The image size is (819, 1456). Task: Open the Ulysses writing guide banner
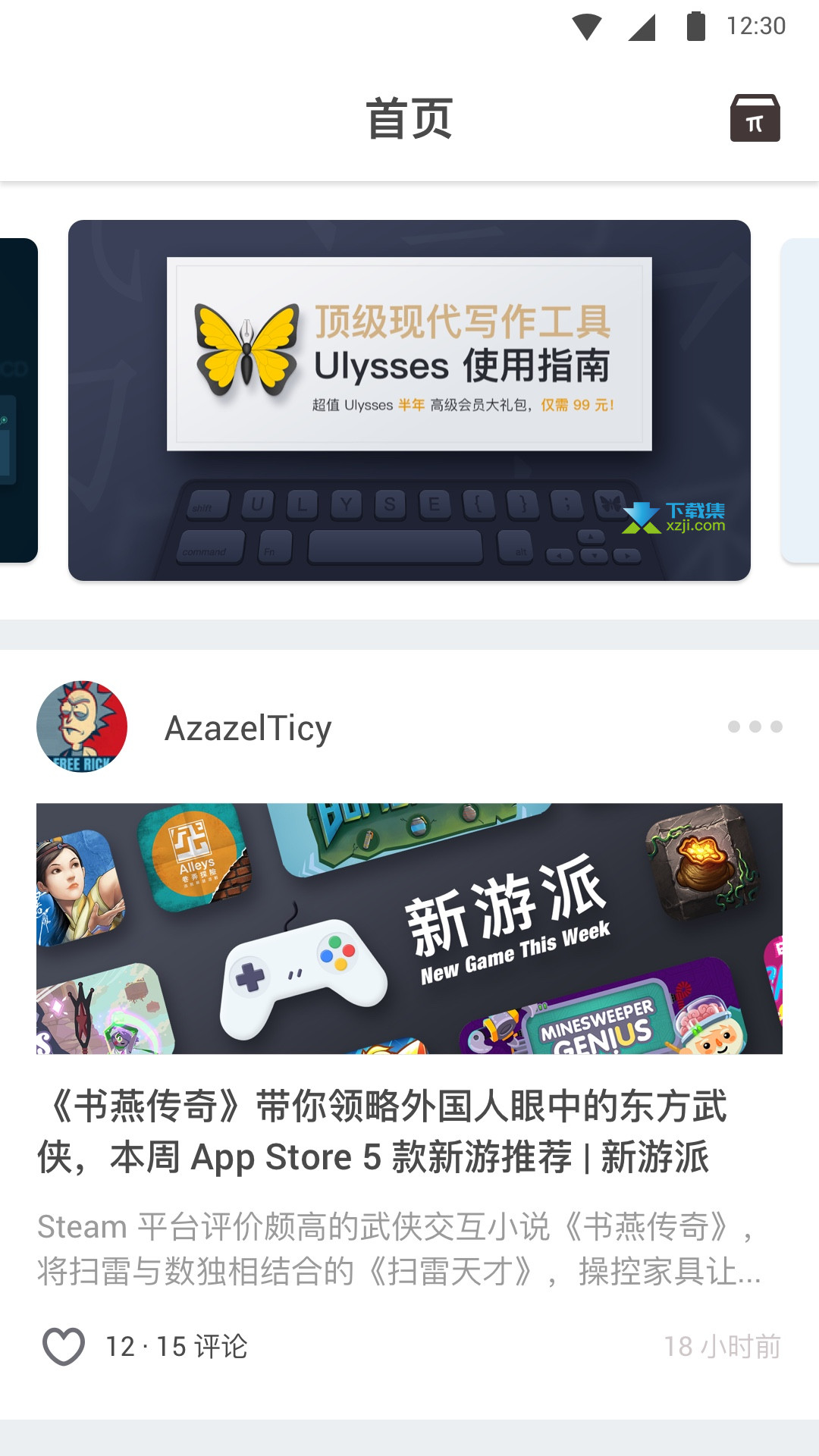pos(409,400)
